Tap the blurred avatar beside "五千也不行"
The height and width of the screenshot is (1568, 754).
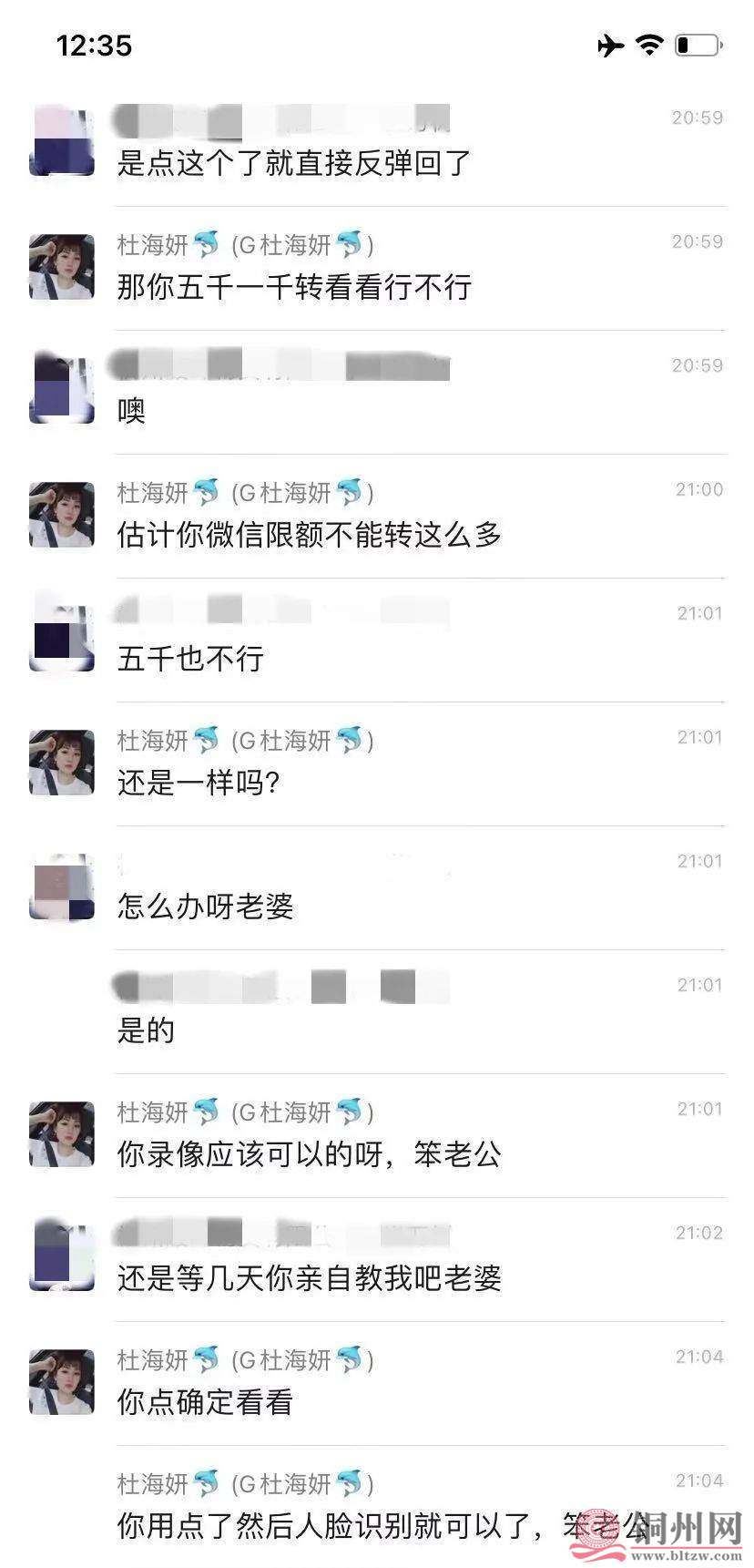click(x=62, y=639)
